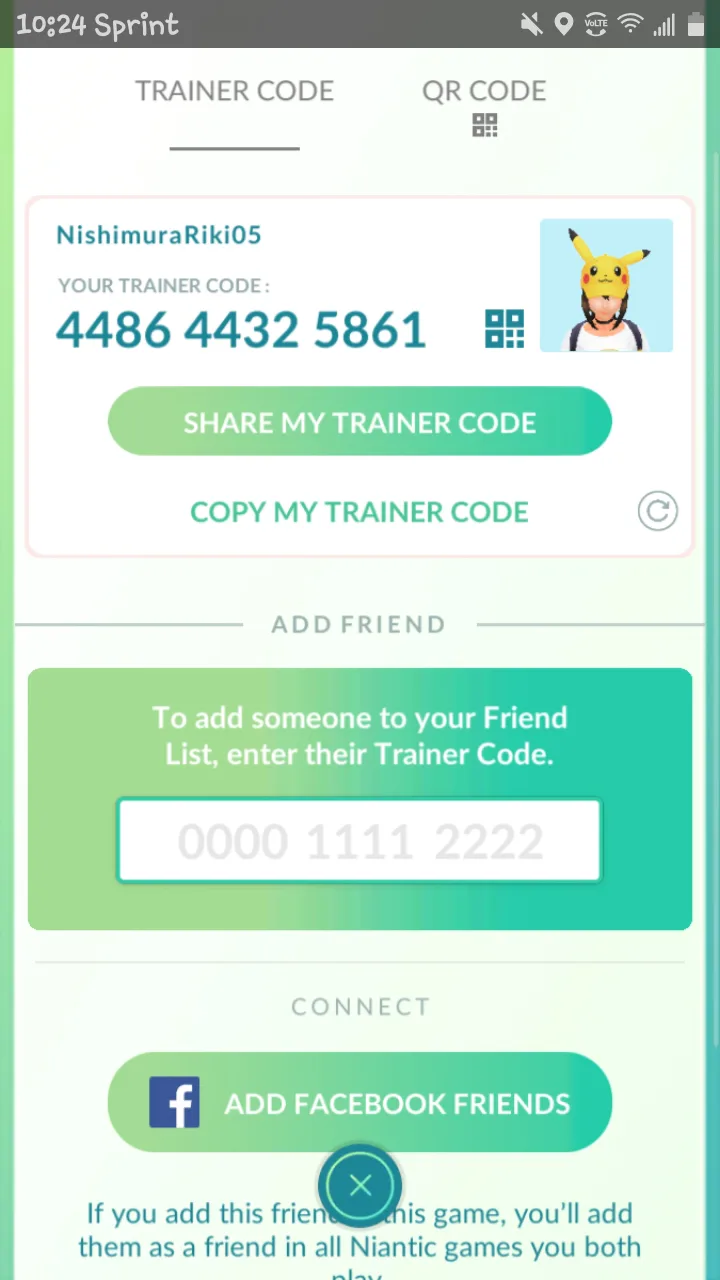
Task: Tap Share My Trainer Code button
Action: (360, 422)
